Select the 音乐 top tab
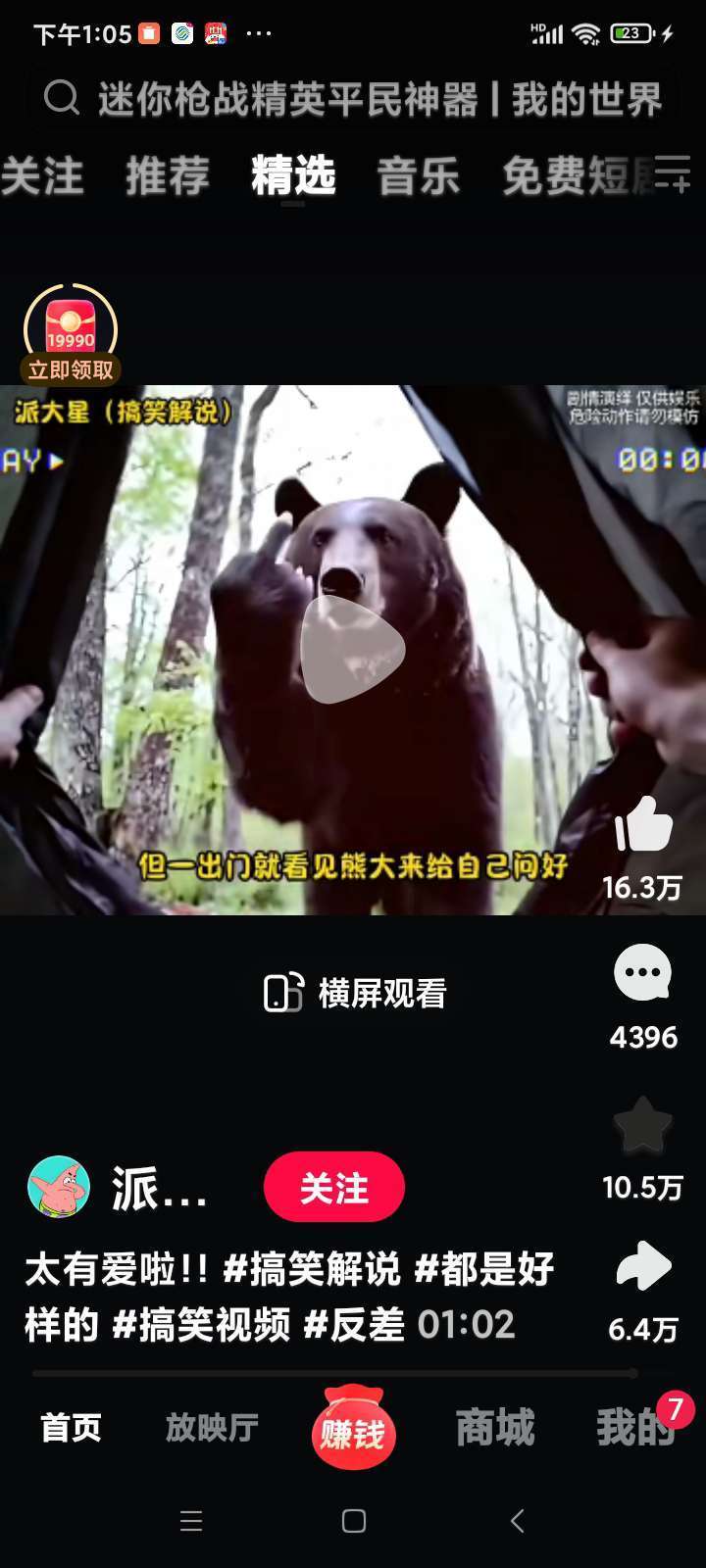Screen dimensions: 706x1568 click(x=419, y=177)
